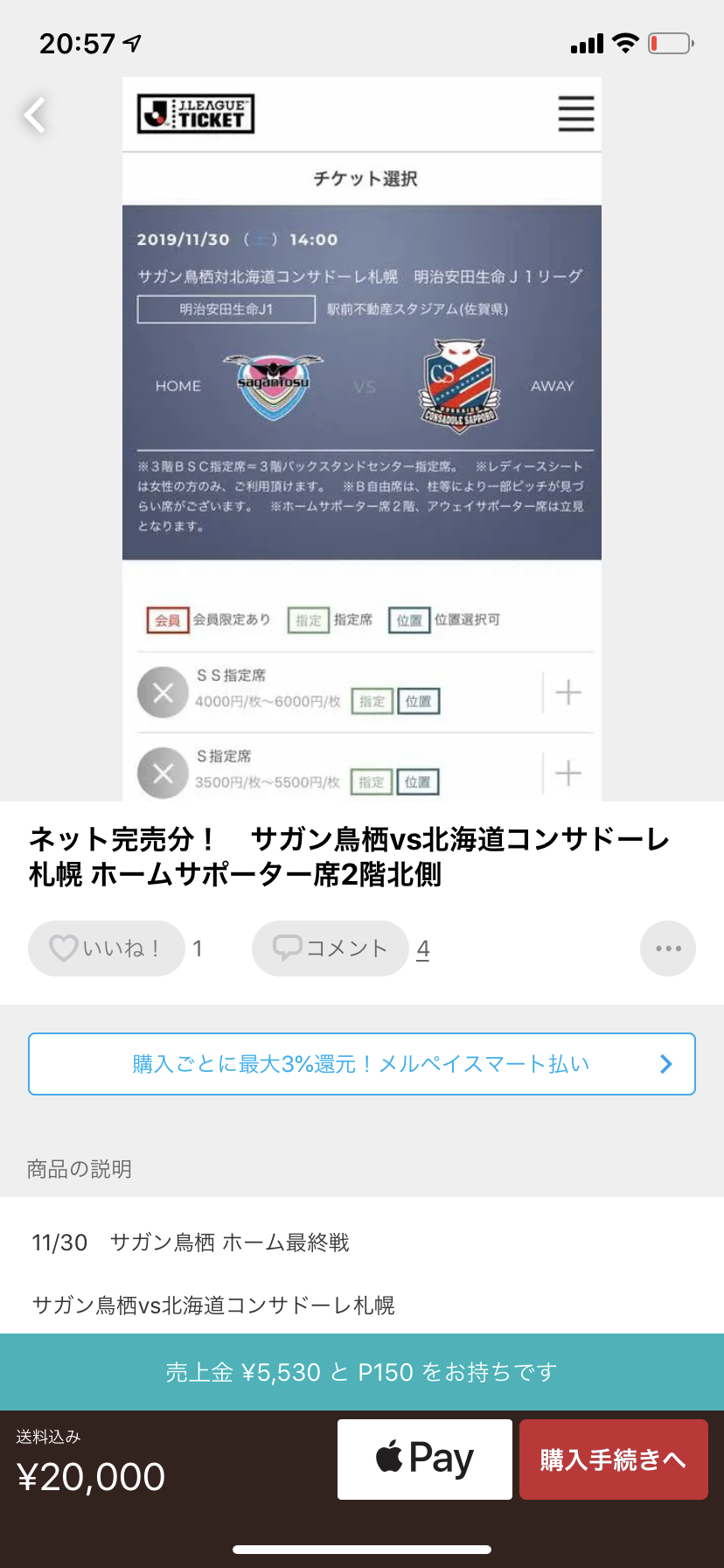Open the メルペイスマート払い banner

[x=362, y=1064]
